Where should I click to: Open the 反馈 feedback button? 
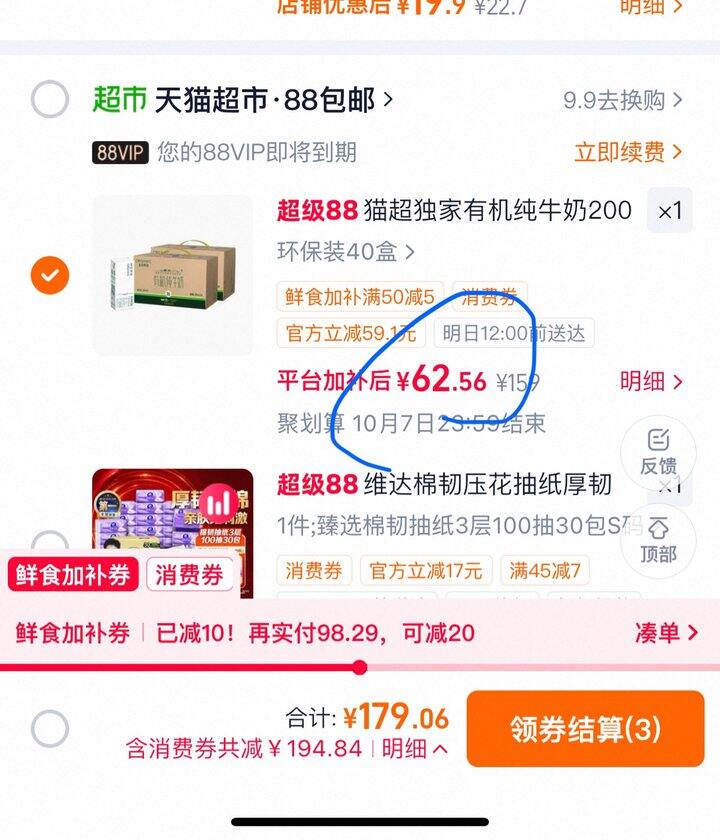(x=658, y=453)
